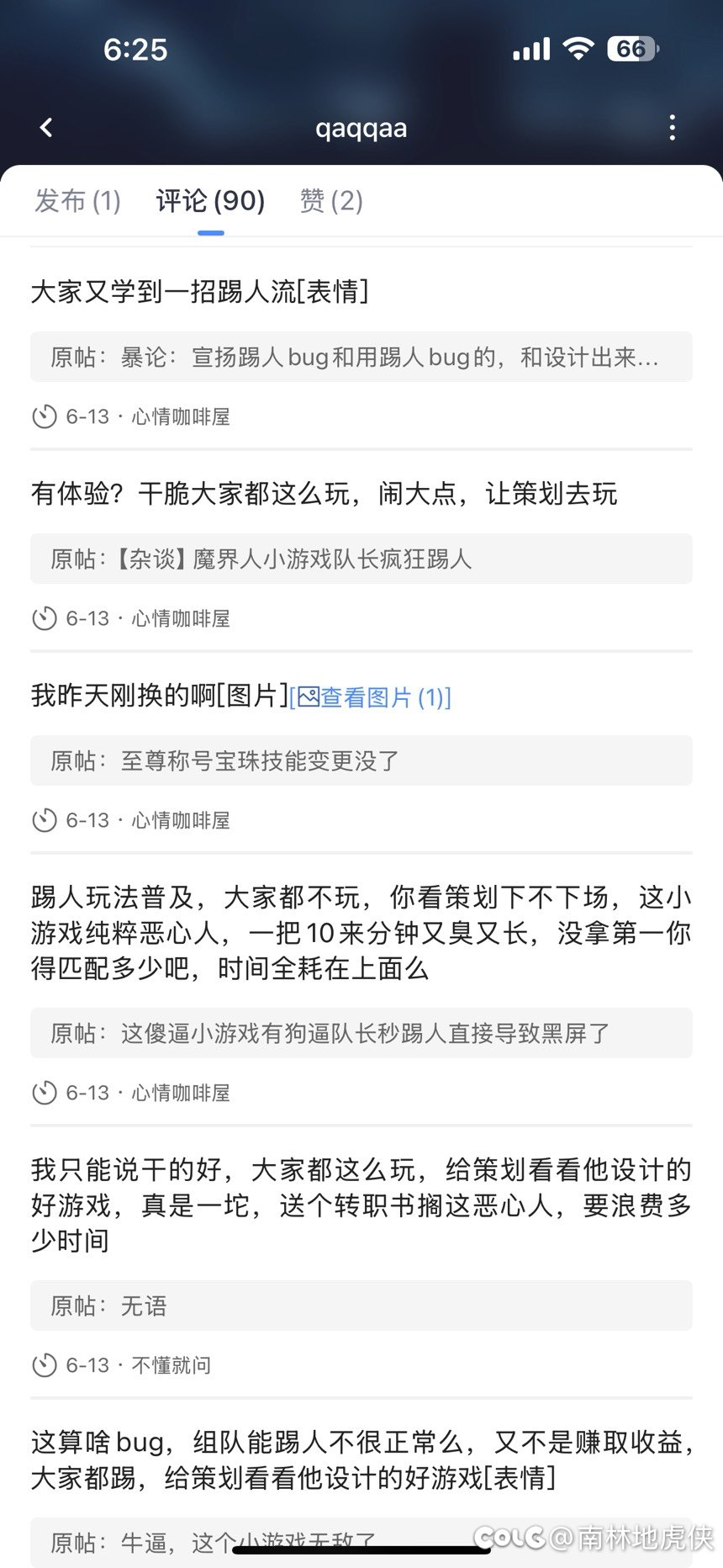Viewport: 723px width, 1568px height.
Task: Open the original post 无语
Action: pyautogui.click(x=361, y=1306)
